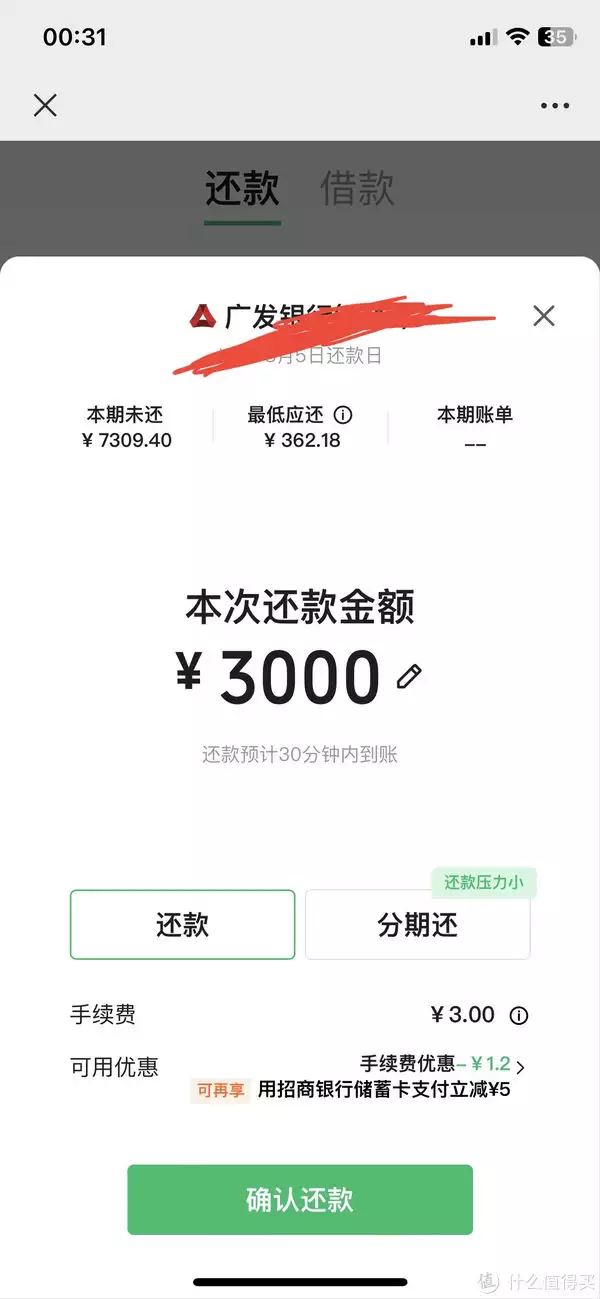This screenshot has height=1299, width=600.
Task: Close the mini program with the top-left X
Action: click(x=45, y=105)
